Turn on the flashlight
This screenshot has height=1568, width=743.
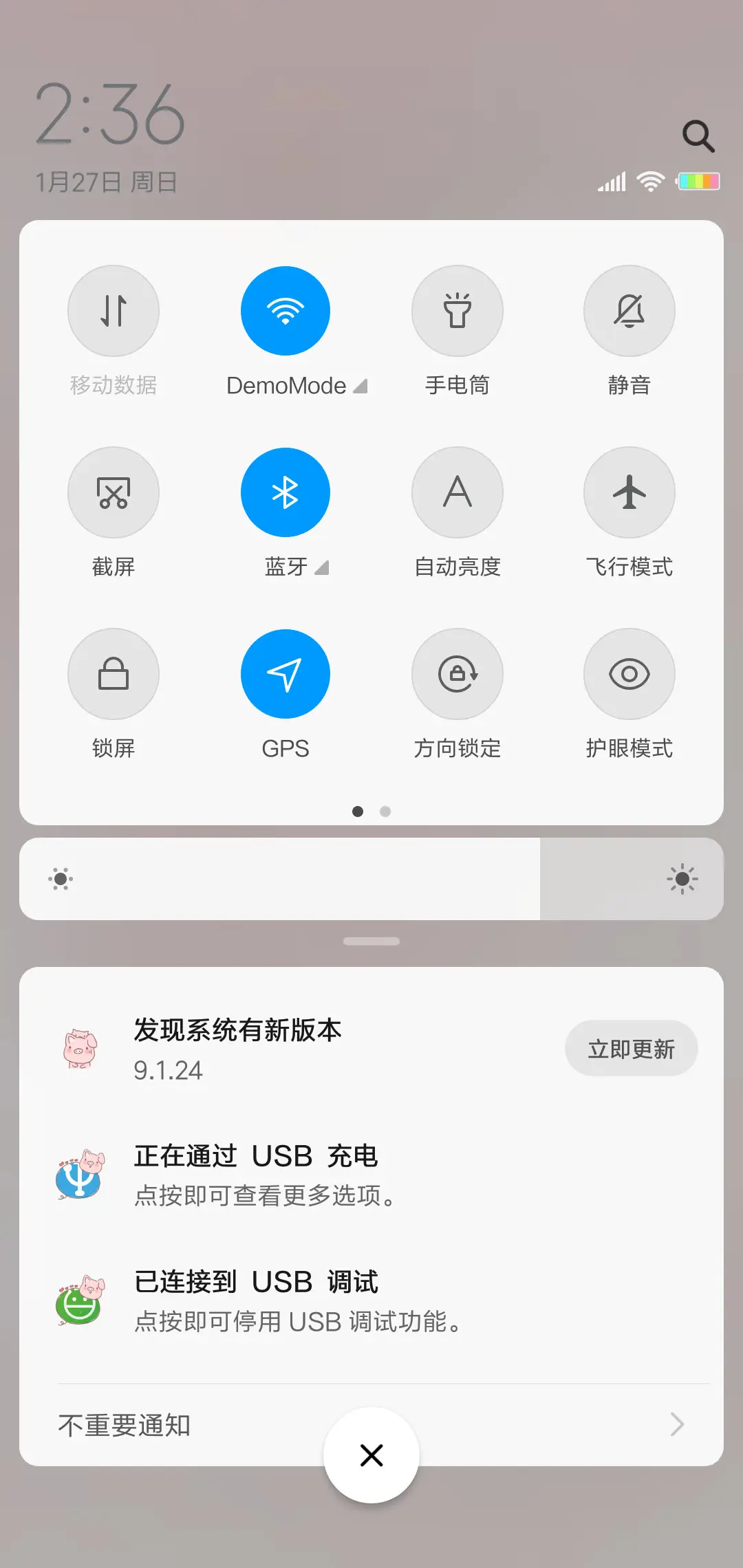click(x=457, y=311)
